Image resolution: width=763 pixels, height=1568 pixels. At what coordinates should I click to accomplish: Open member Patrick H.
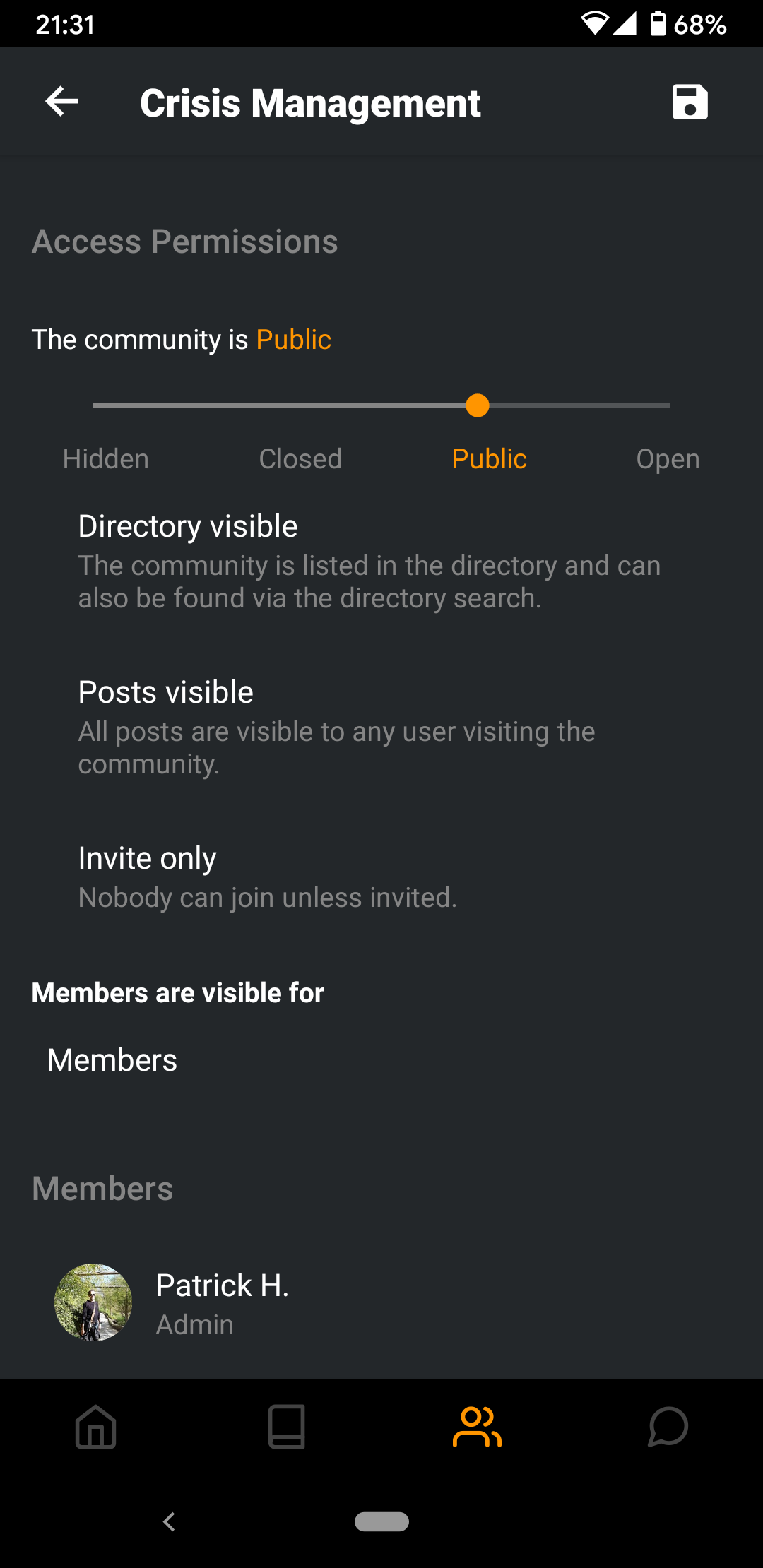click(381, 1302)
